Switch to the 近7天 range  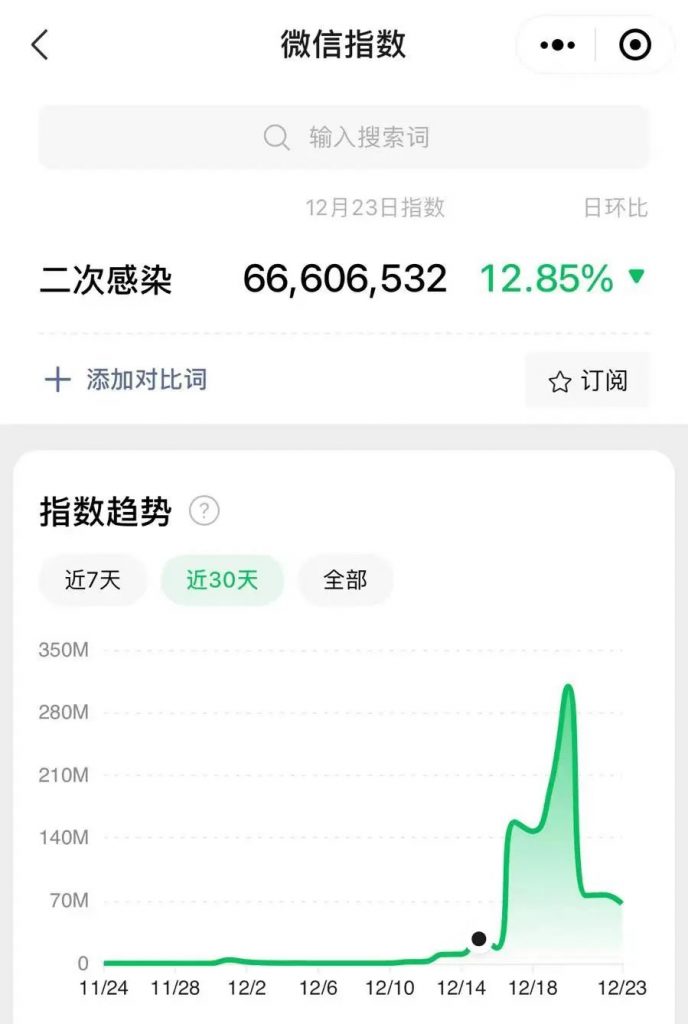click(x=93, y=580)
